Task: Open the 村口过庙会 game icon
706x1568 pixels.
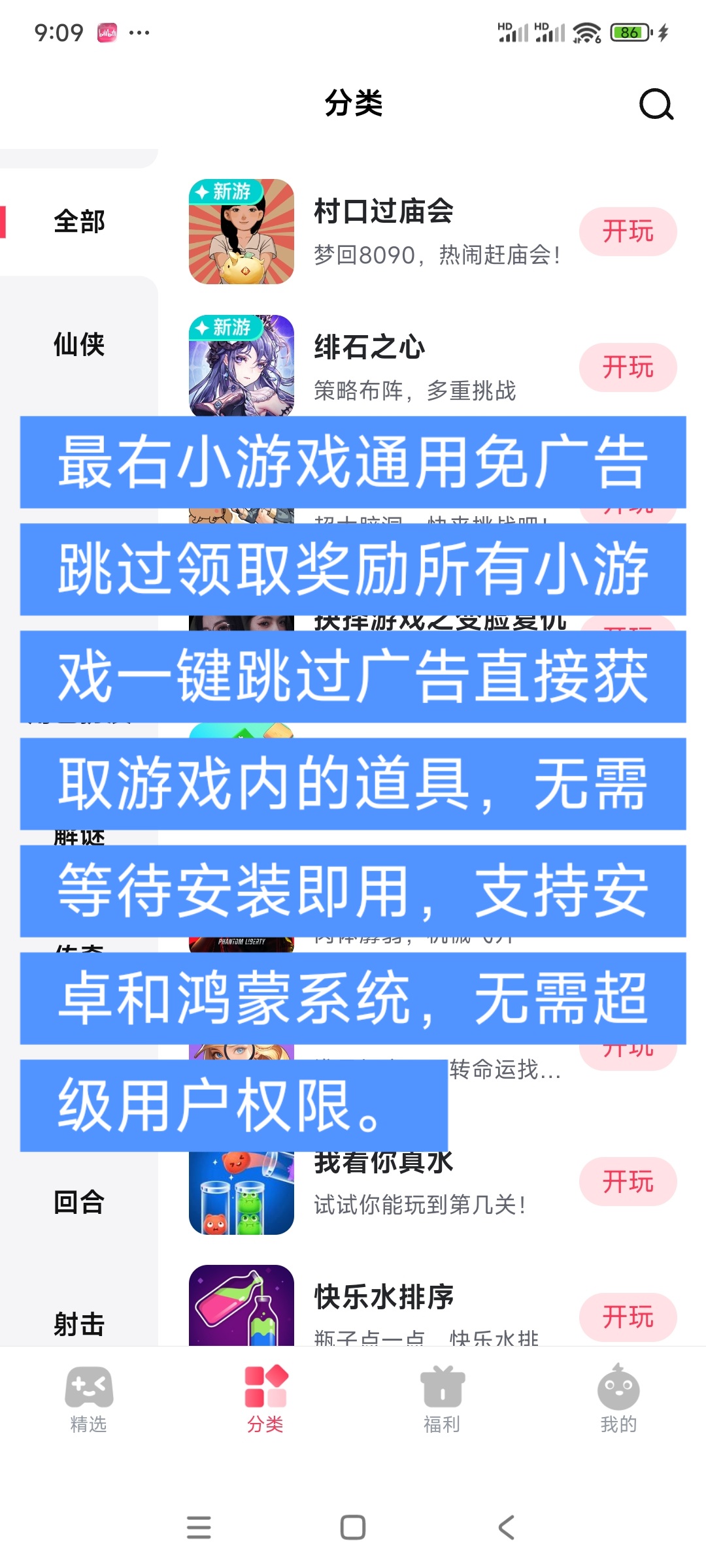Action: point(241,232)
